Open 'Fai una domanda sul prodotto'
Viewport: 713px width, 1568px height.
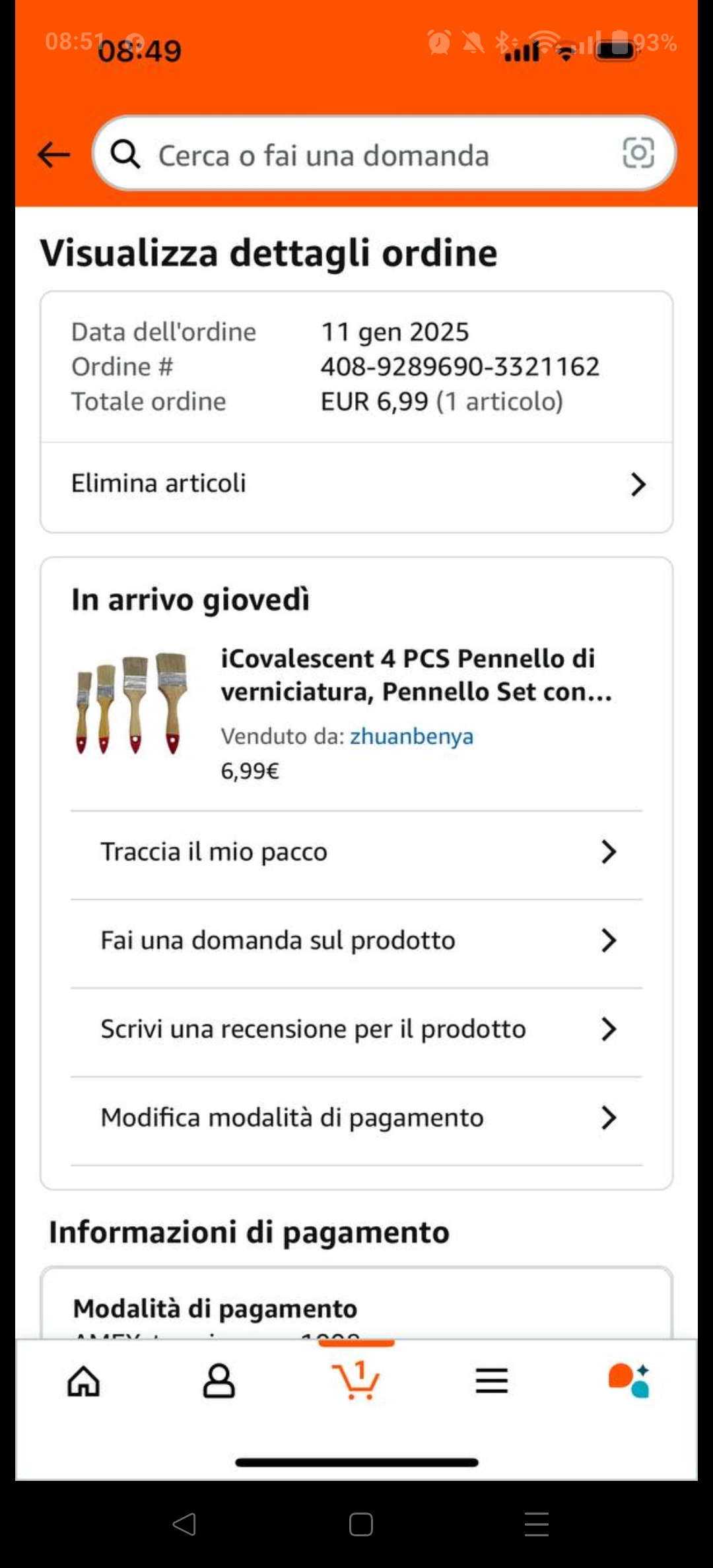356,940
